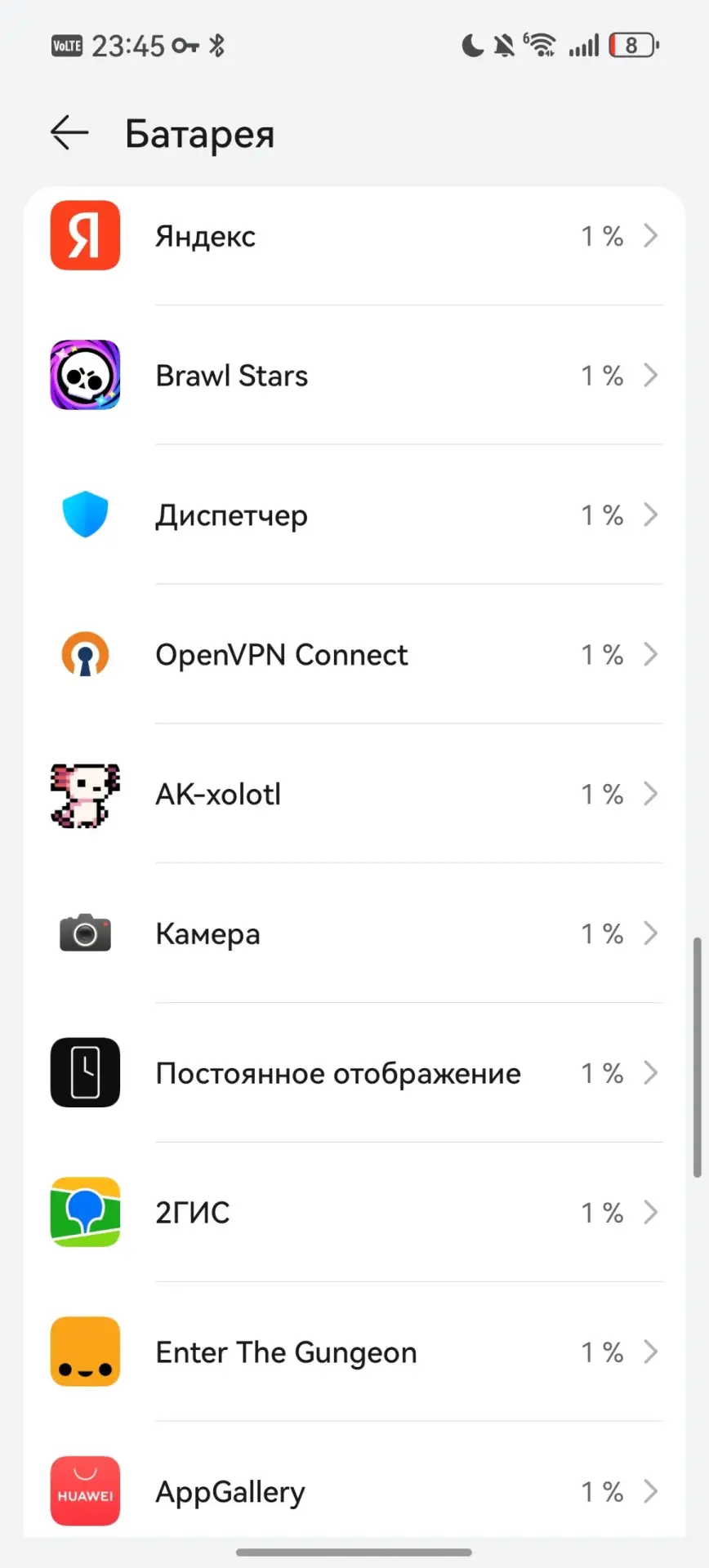709x1568 pixels.
Task: Show 2ГИС battery consumption
Action: click(x=354, y=1214)
